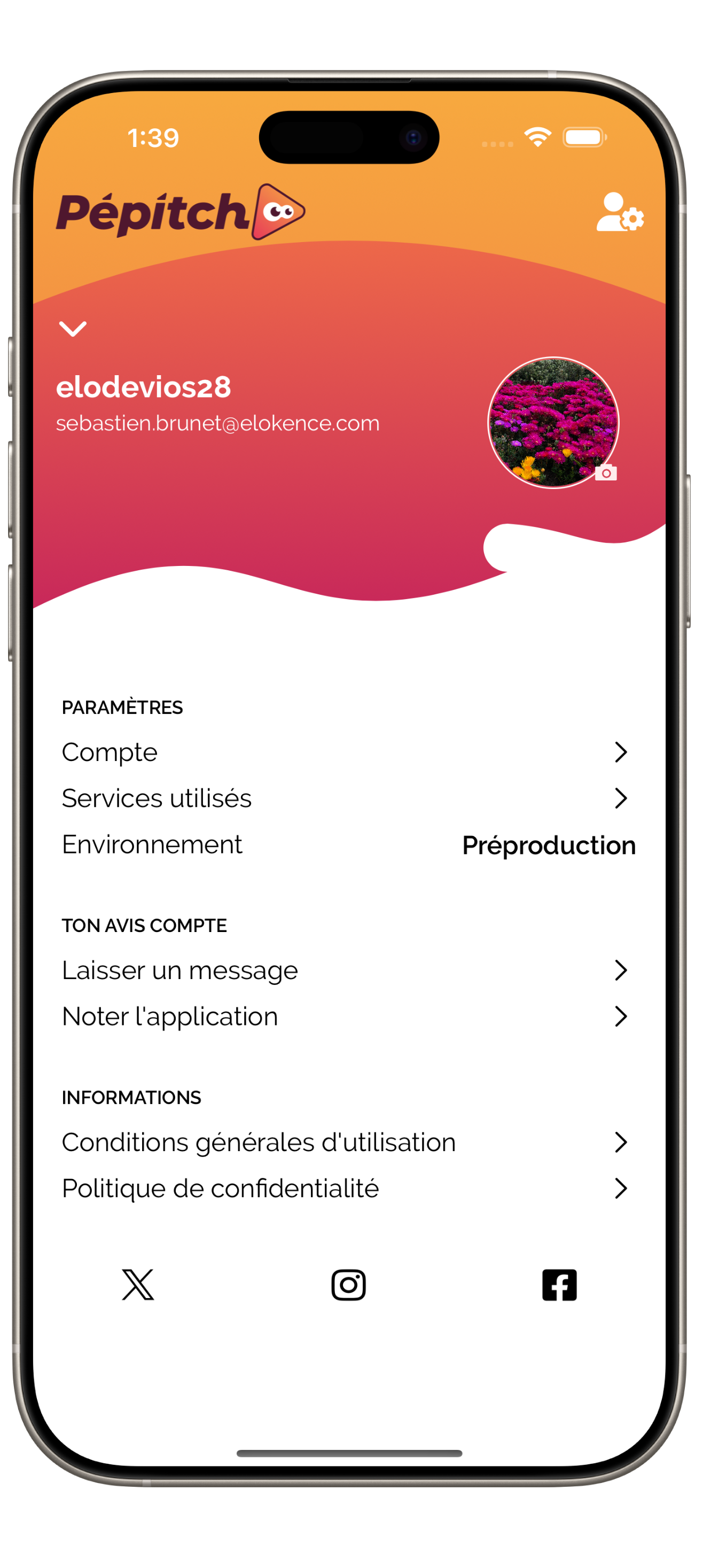This screenshot has width=703, height=1568.
Task: Open the Instagram link
Action: coord(348,1285)
